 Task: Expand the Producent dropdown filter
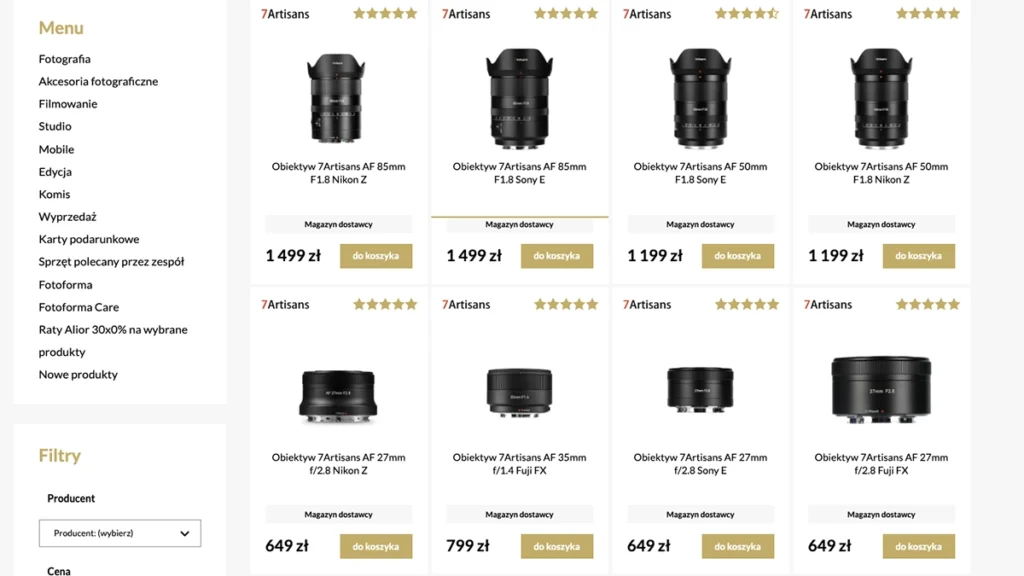point(120,533)
